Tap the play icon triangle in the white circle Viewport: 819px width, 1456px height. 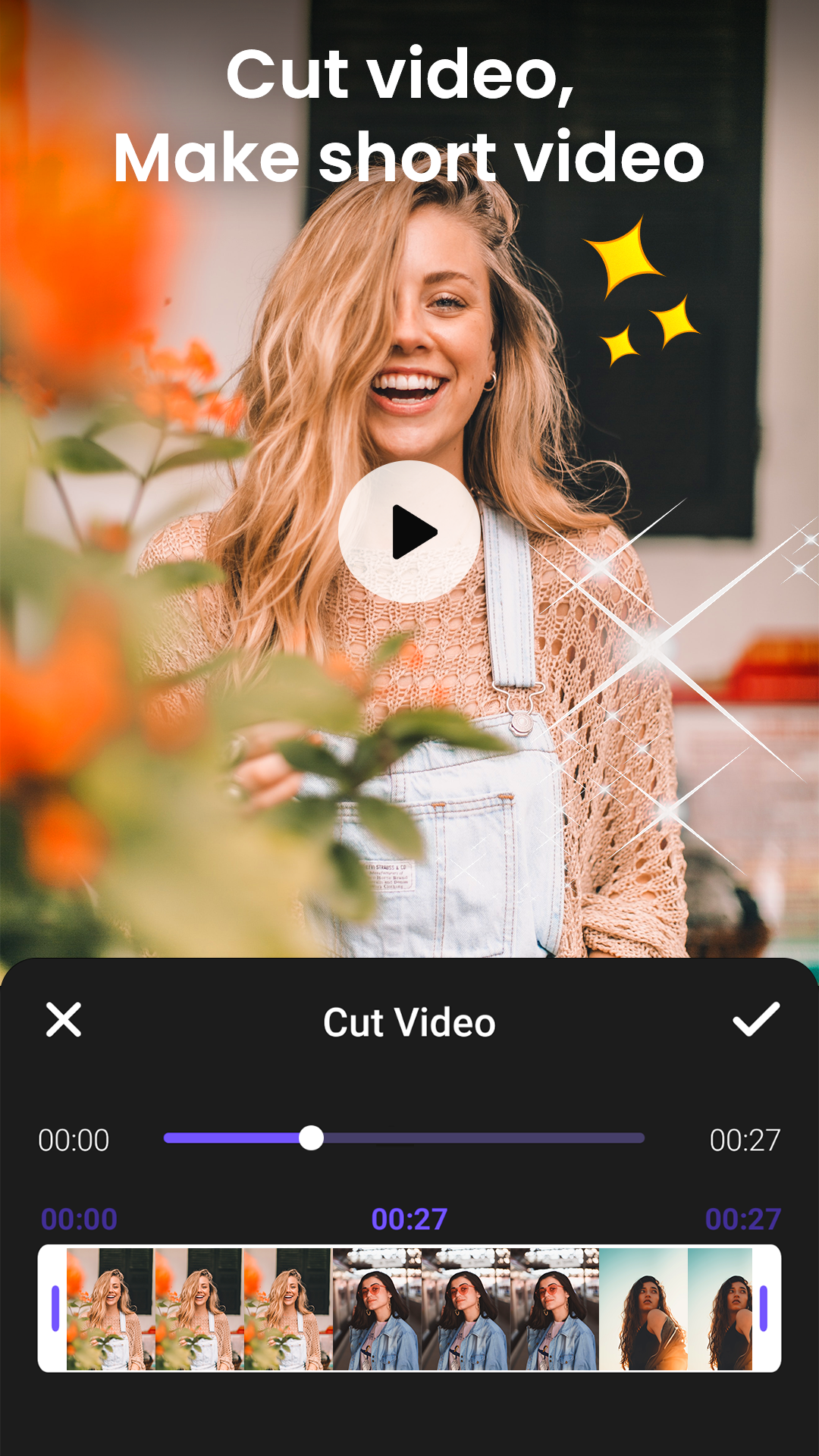[413, 531]
